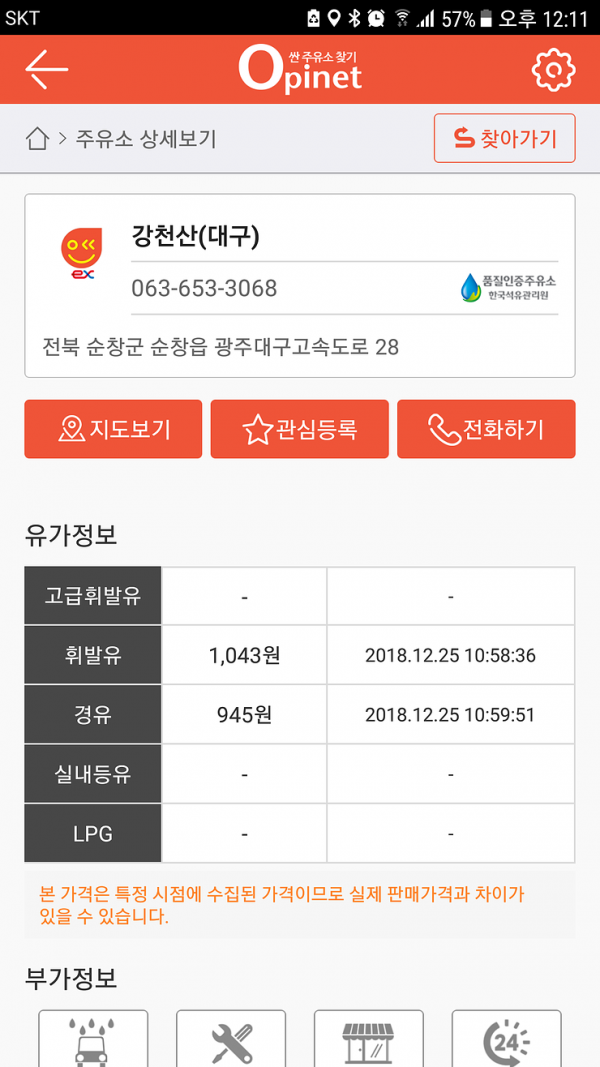
Task: Call the station using 전화하기
Action: click(x=486, y=429)
